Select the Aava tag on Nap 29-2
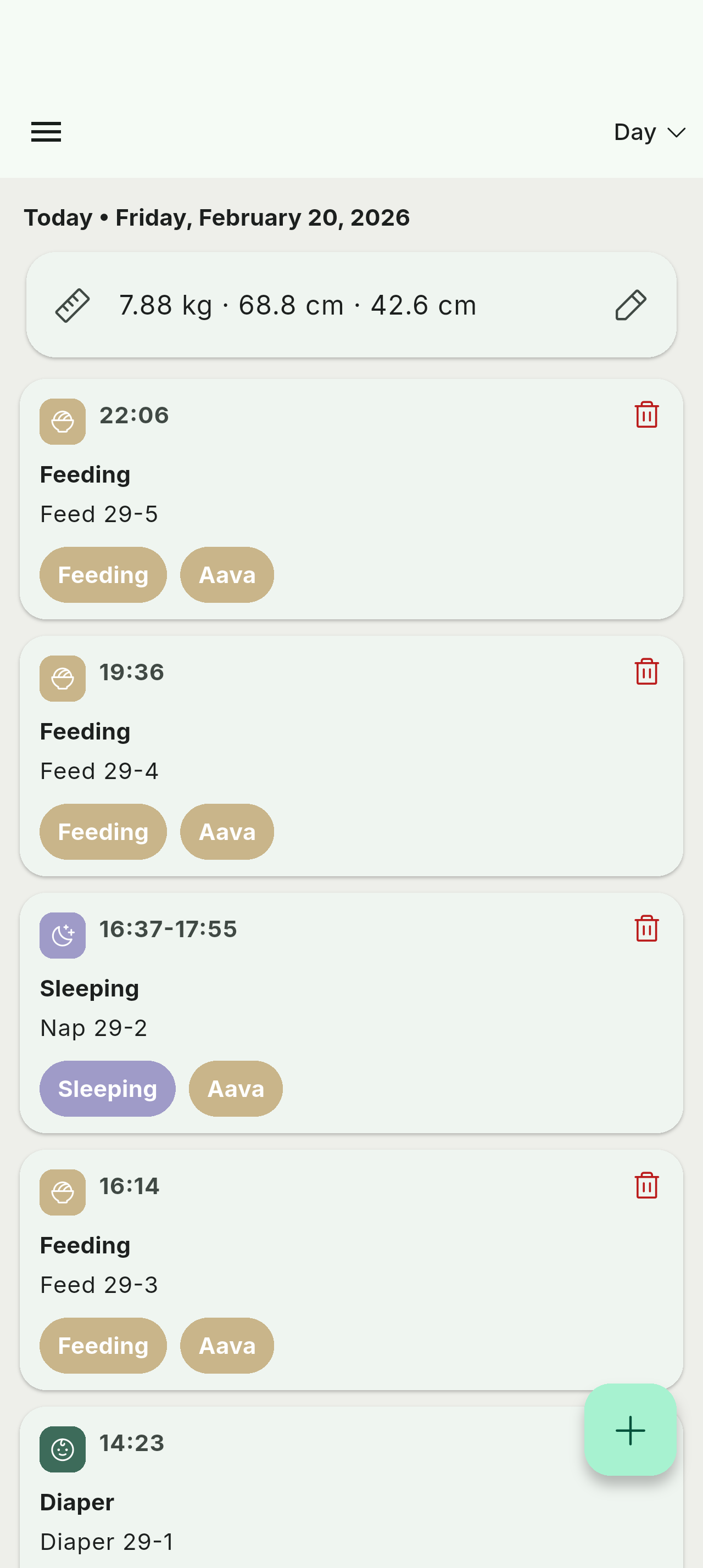 pos(235,1089)
